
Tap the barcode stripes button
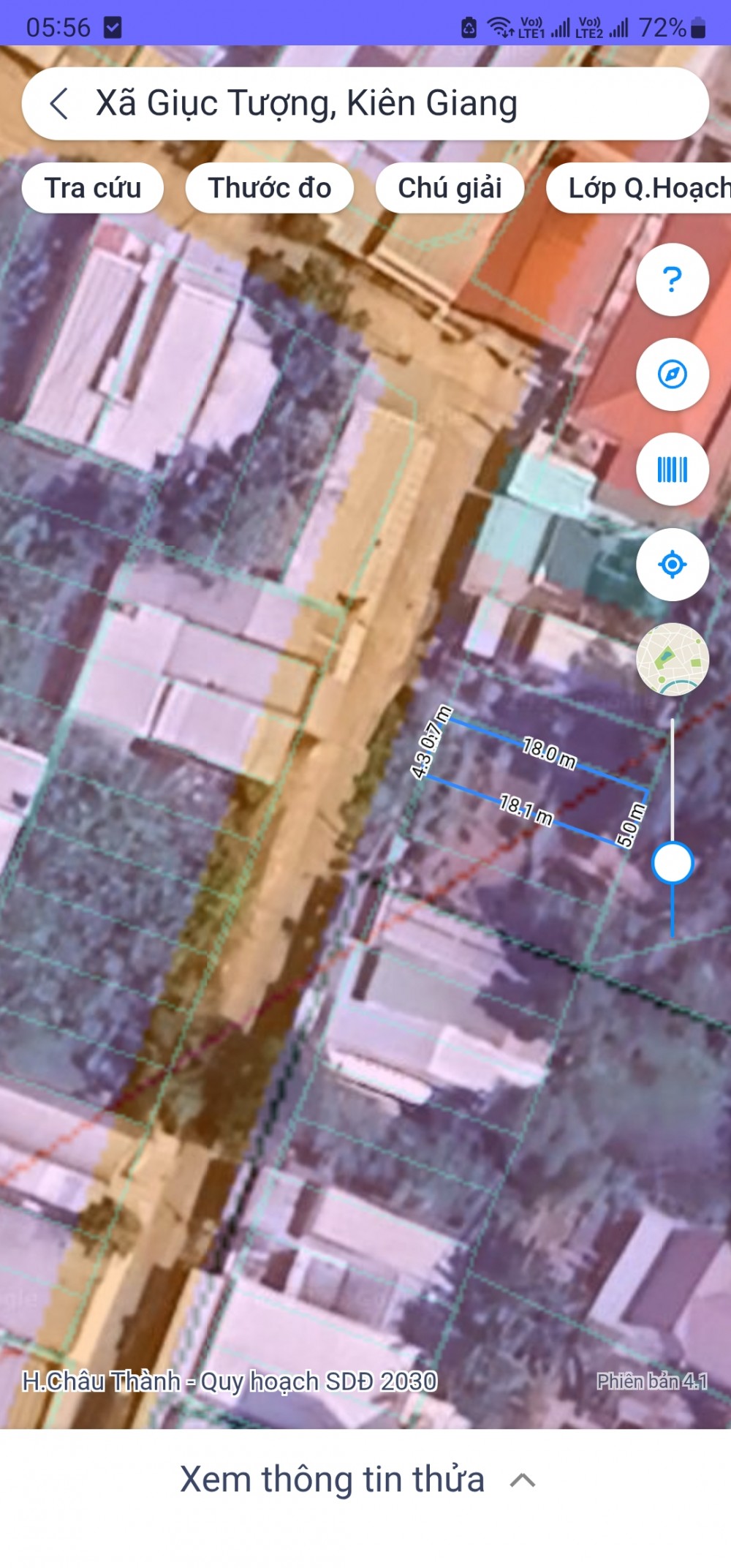pyautogui.click(x=672, y=470)
